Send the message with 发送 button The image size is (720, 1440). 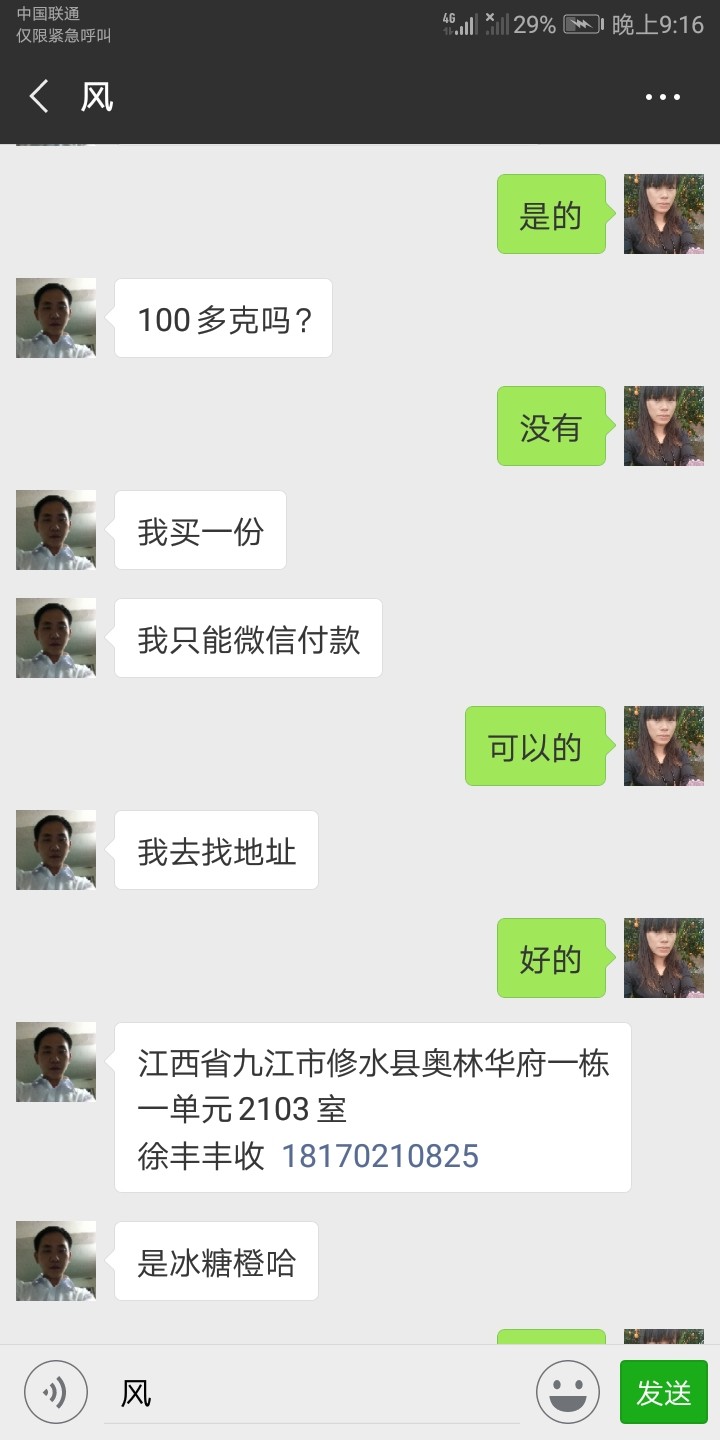(x=664, y=1392)
